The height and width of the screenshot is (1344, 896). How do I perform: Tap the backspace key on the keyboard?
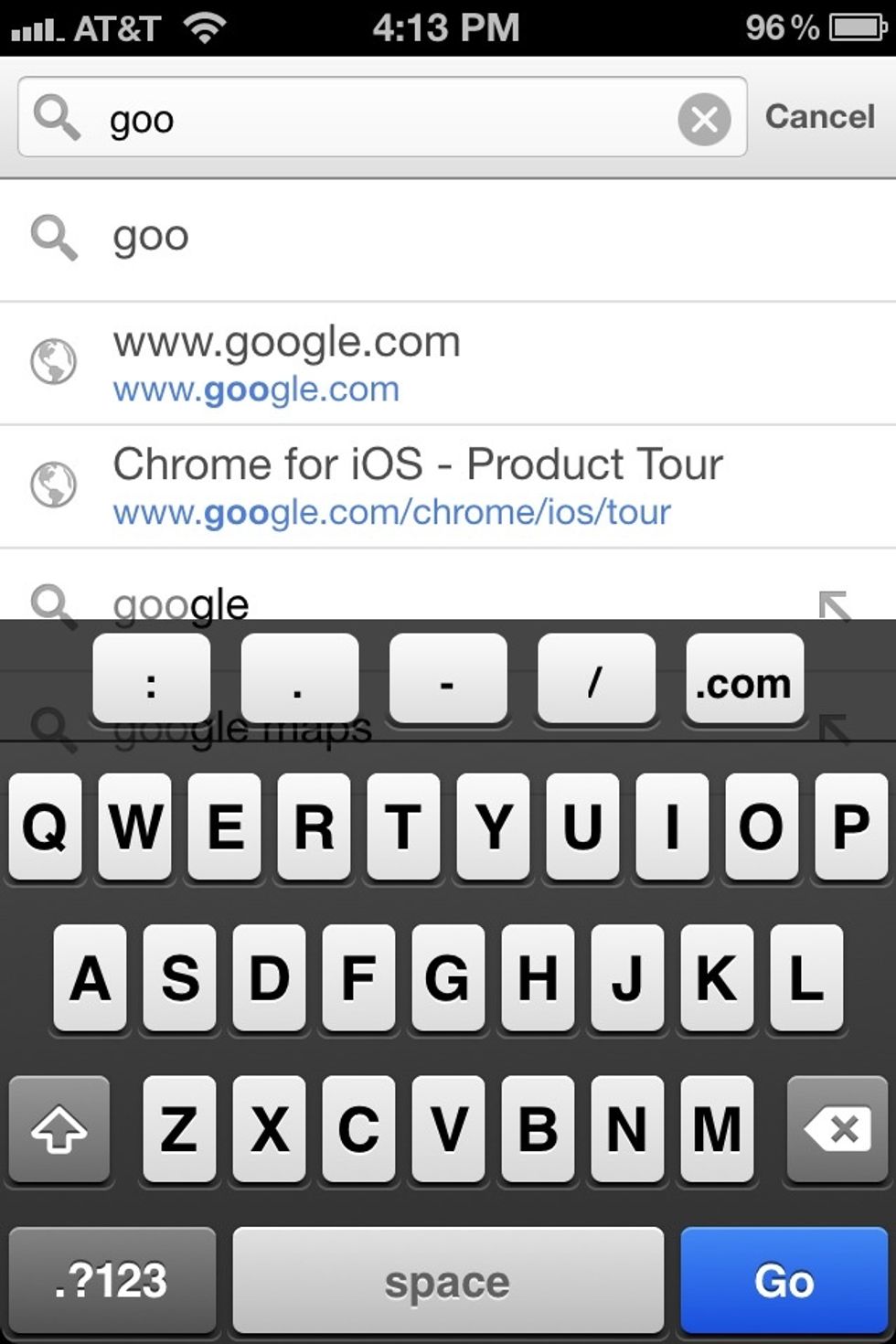(835, 1131)
